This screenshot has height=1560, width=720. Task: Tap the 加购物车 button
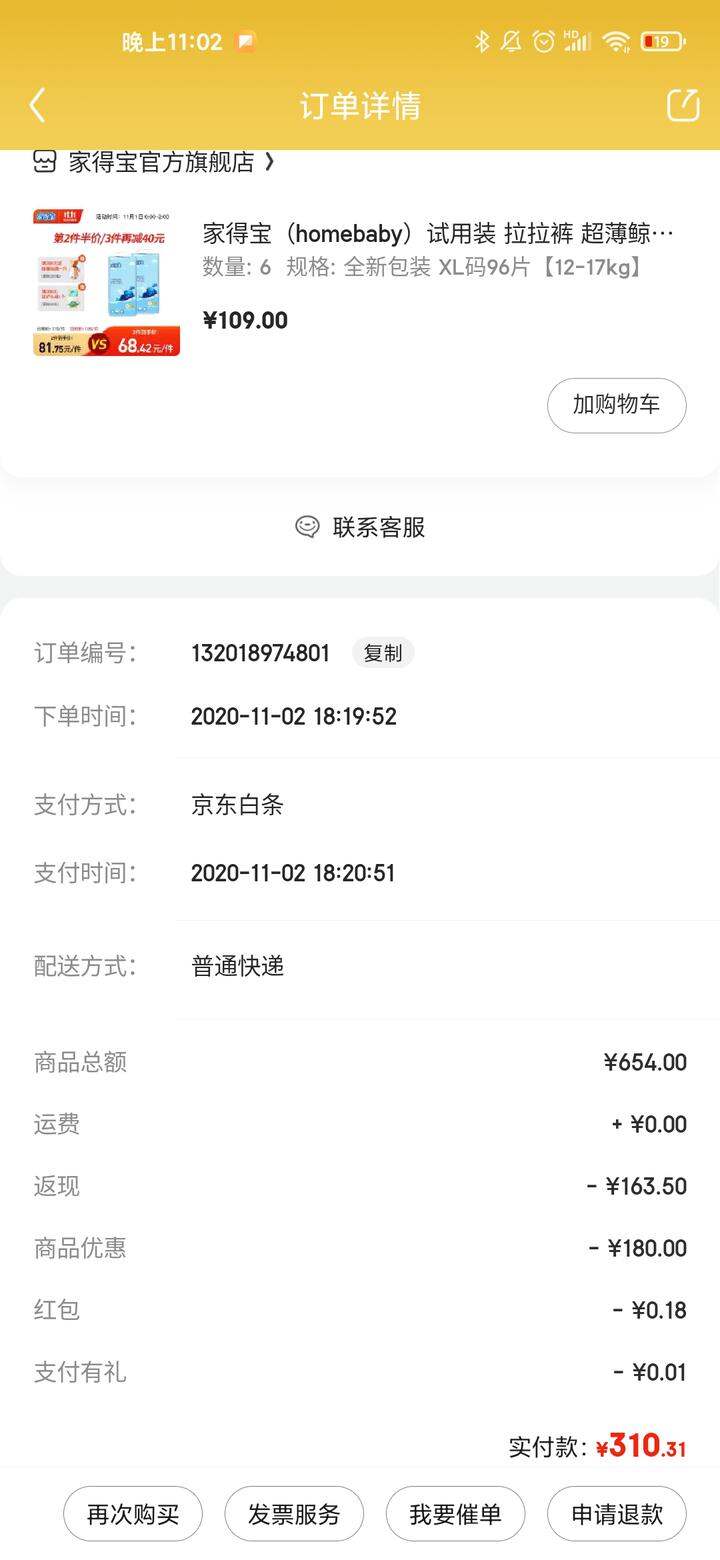pyautogui.click(x=616, y=405)
